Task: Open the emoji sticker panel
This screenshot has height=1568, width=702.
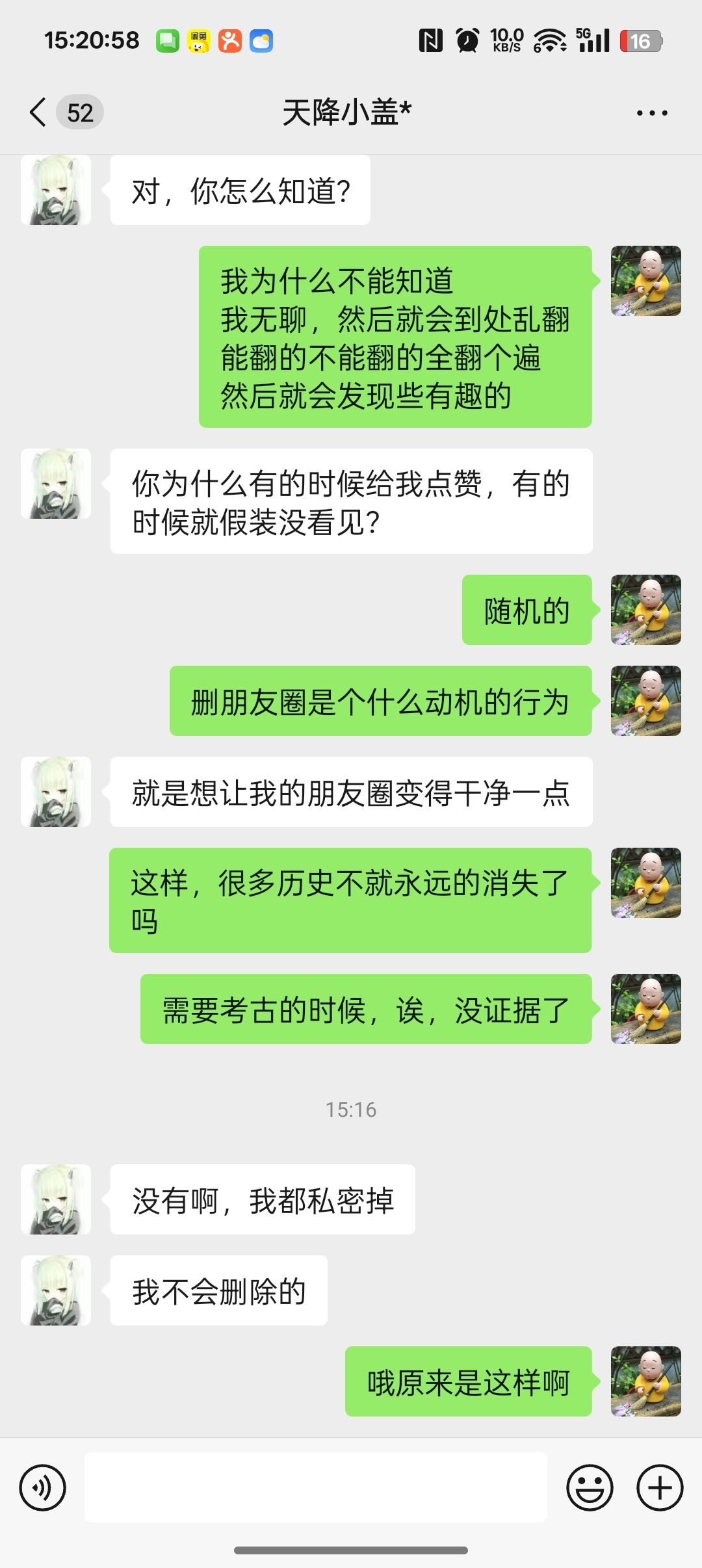Action: (x=590, y=1487)
